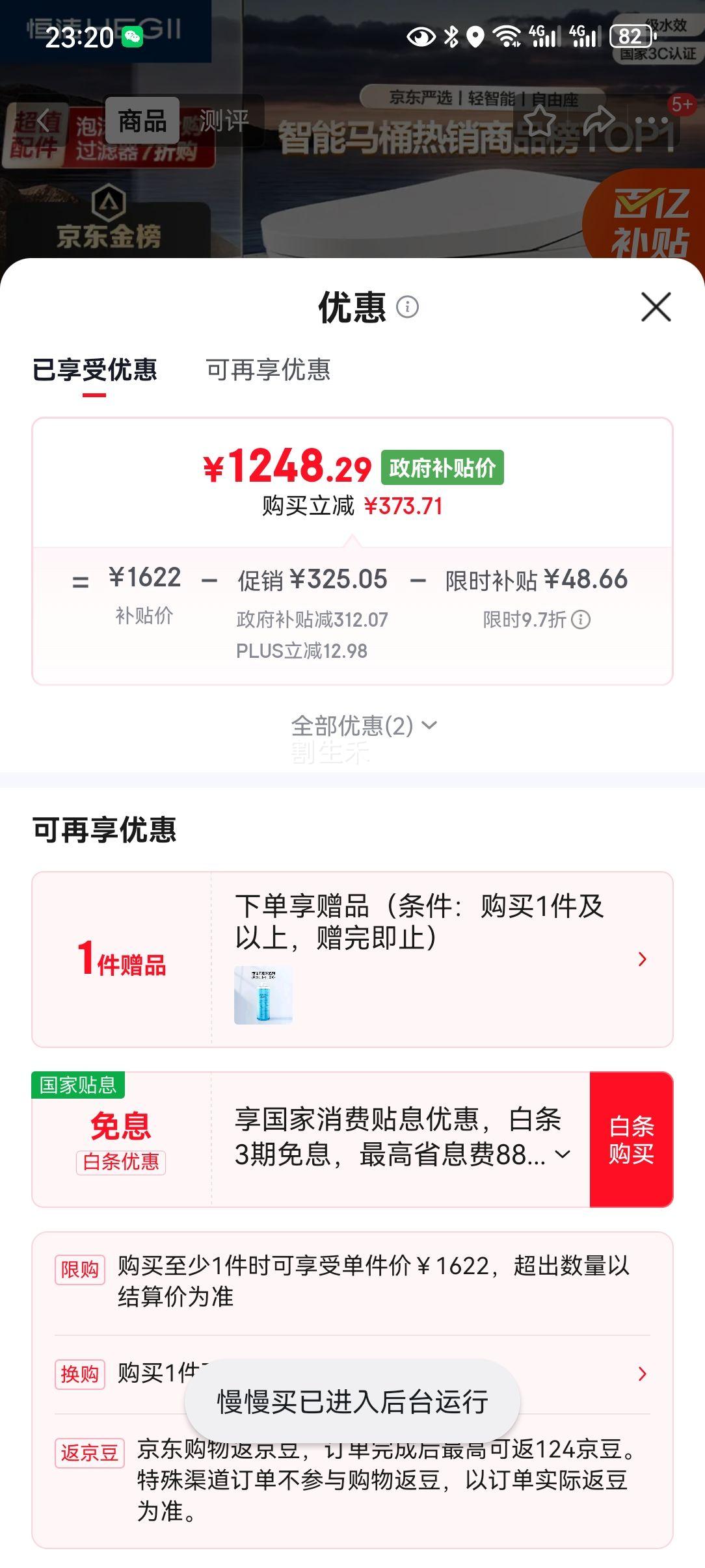Tap the info icon beside the 优惠 title

click(408, 308)
